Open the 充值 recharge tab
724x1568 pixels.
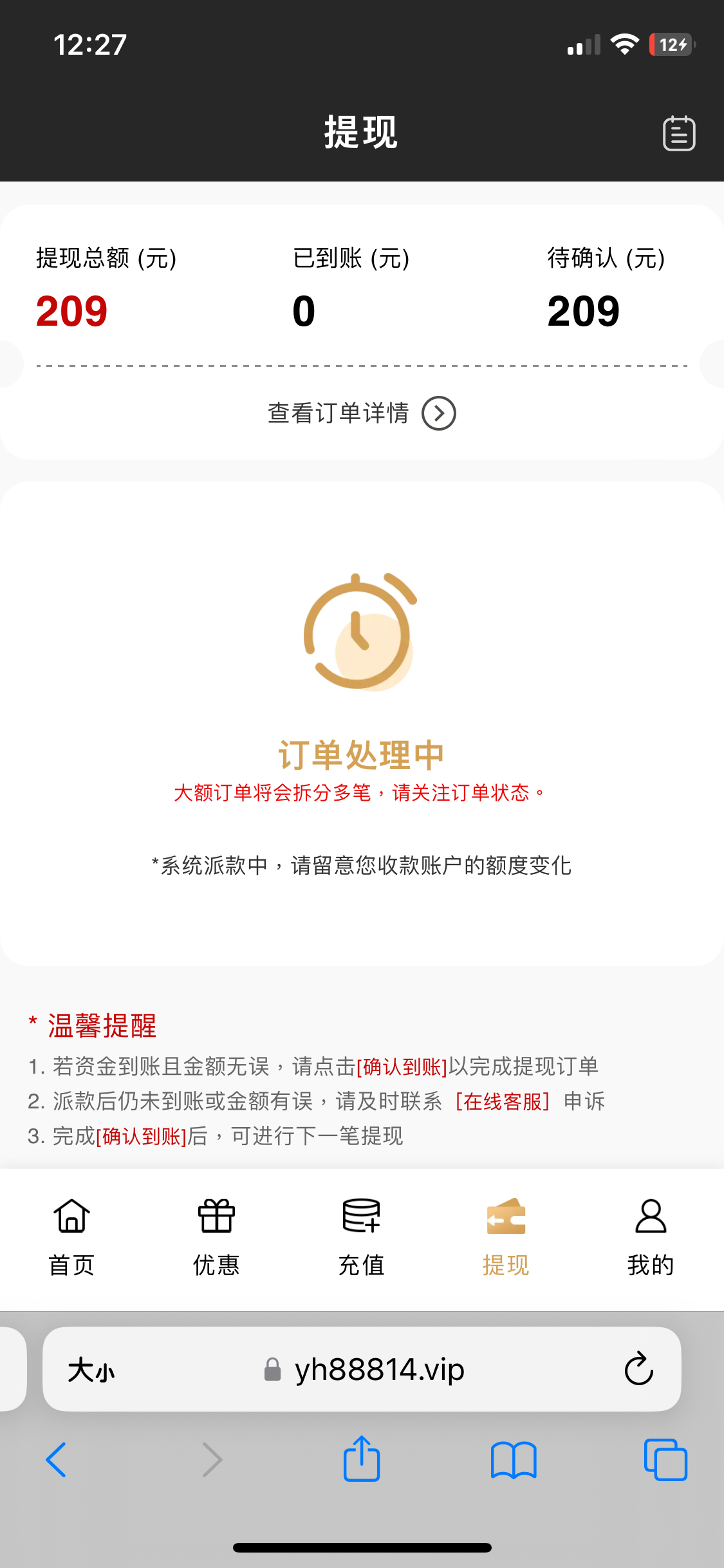(x=361, y=1237)
